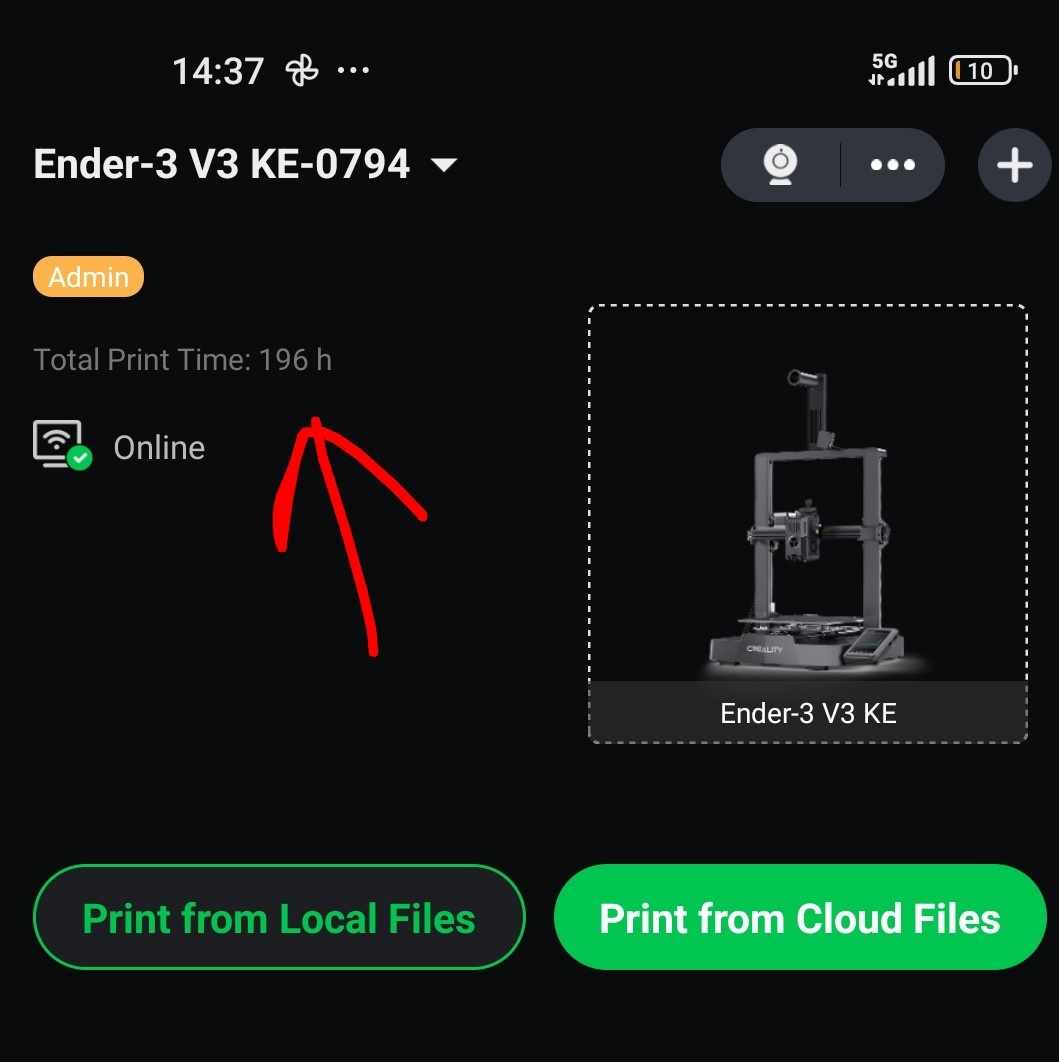1059x1062 pixels.
Task: Tap the Online status label
Action: click(158, 447)
